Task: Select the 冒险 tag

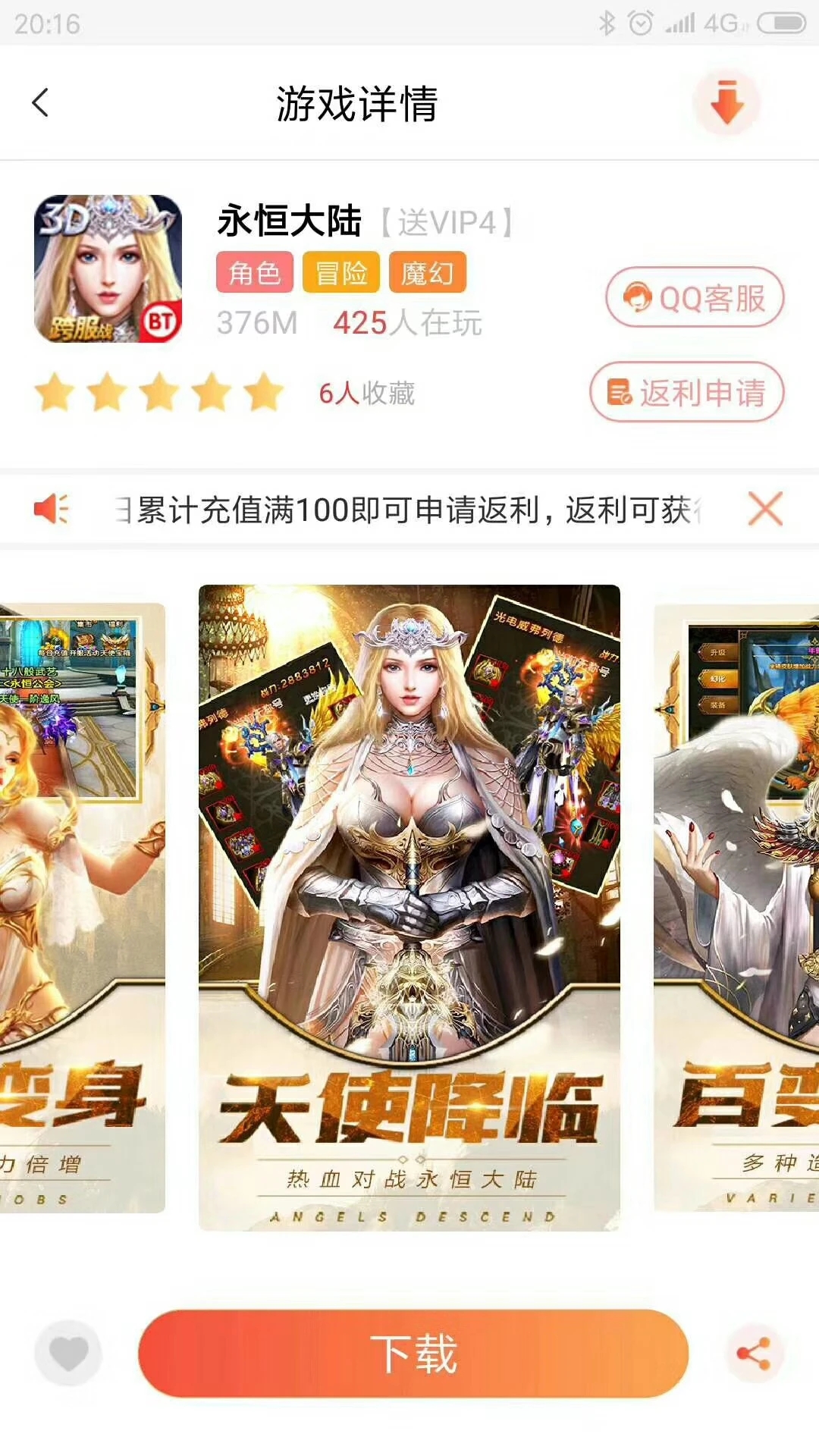Action: pos(341,273)
